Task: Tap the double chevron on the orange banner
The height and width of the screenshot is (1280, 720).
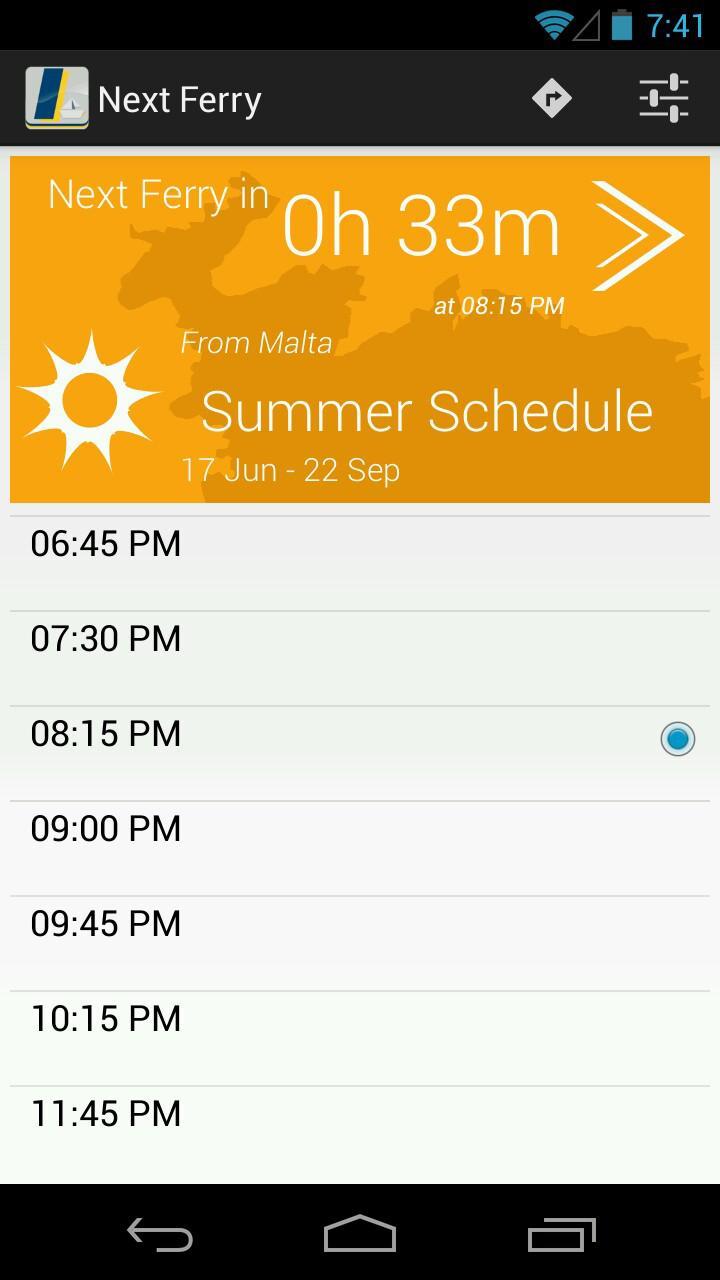Action: tap(637, 236)
